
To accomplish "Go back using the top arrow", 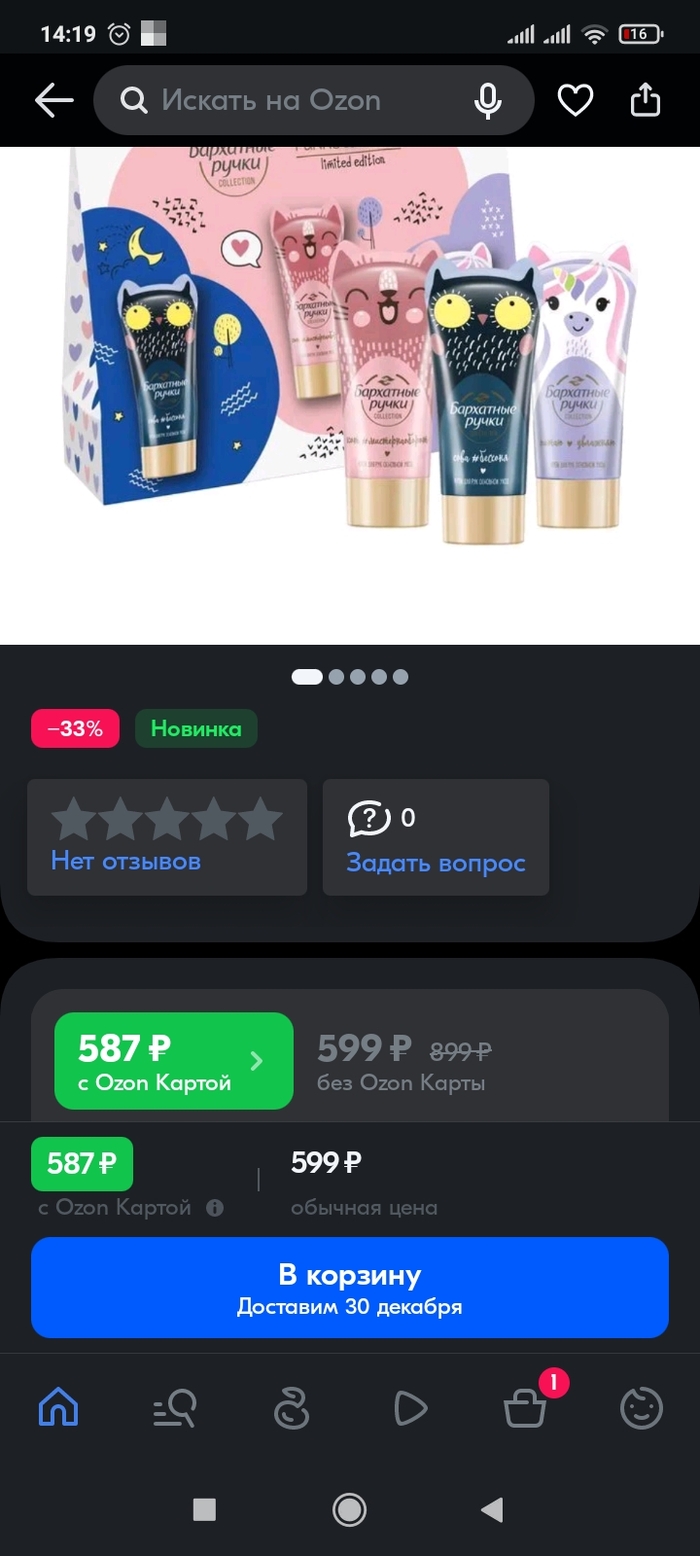I will click(x=54, y=100).
